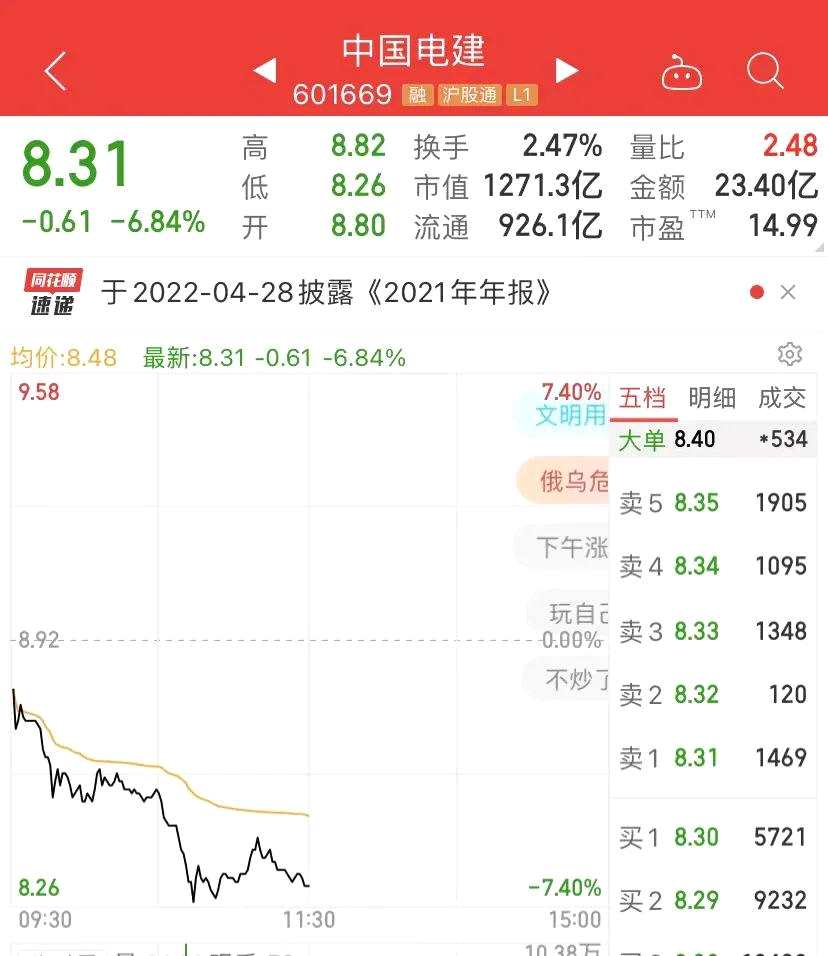Image resolution: width=828 pixels, height=956 pixels.
Task: Open stock search magnifier
Action: tap(765, 71)
